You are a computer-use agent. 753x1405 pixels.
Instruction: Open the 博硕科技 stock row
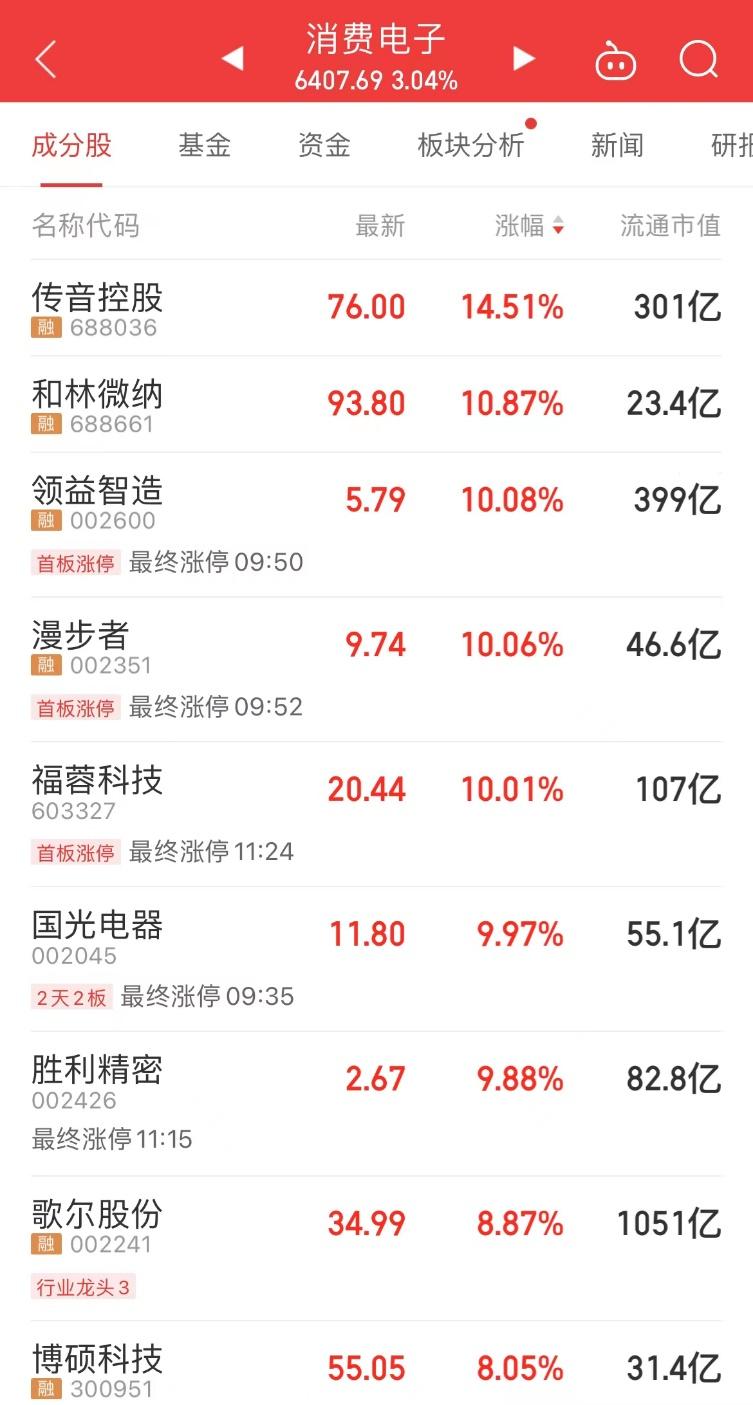pyautogui.click(x=376, y=1363)
